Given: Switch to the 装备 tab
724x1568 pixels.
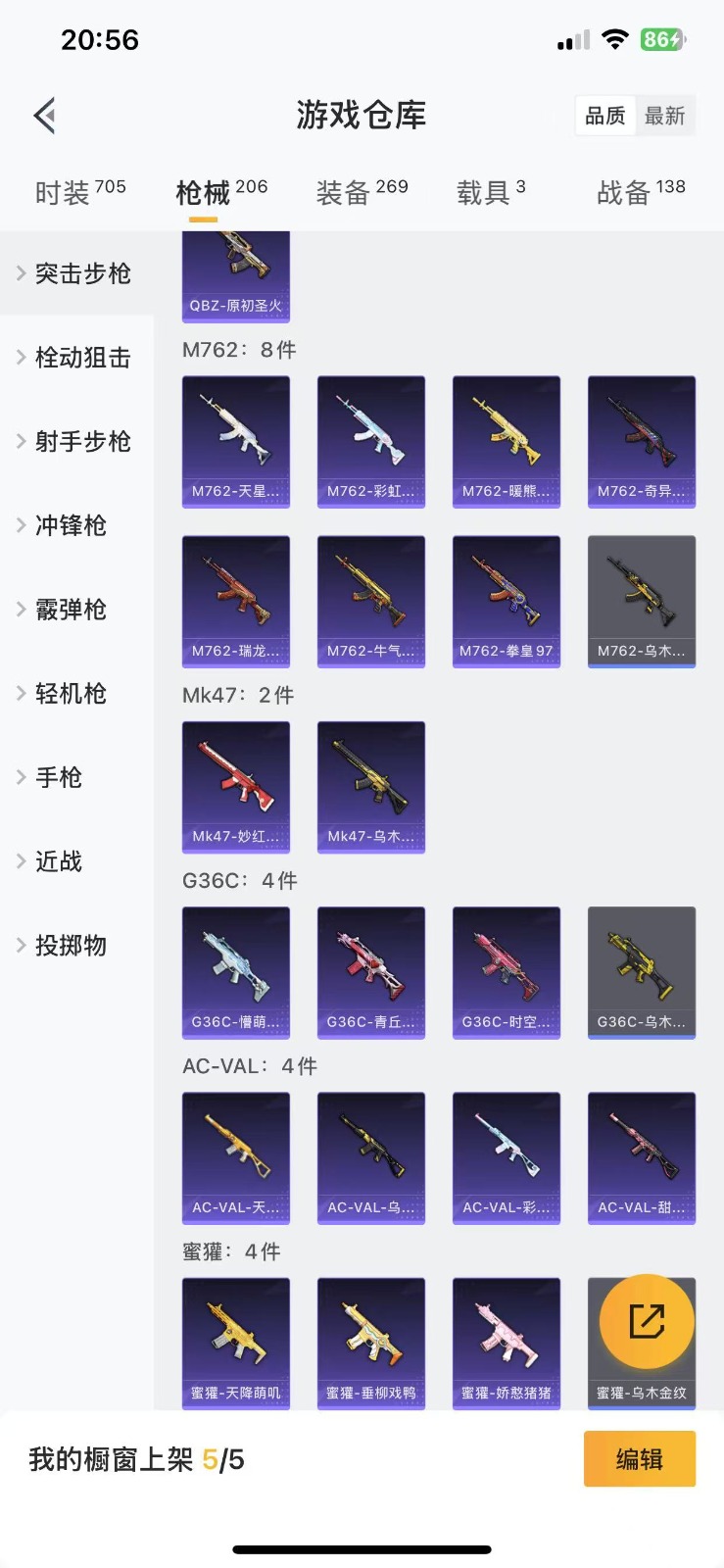Looking at the screenshot, I should click(362, 192).
